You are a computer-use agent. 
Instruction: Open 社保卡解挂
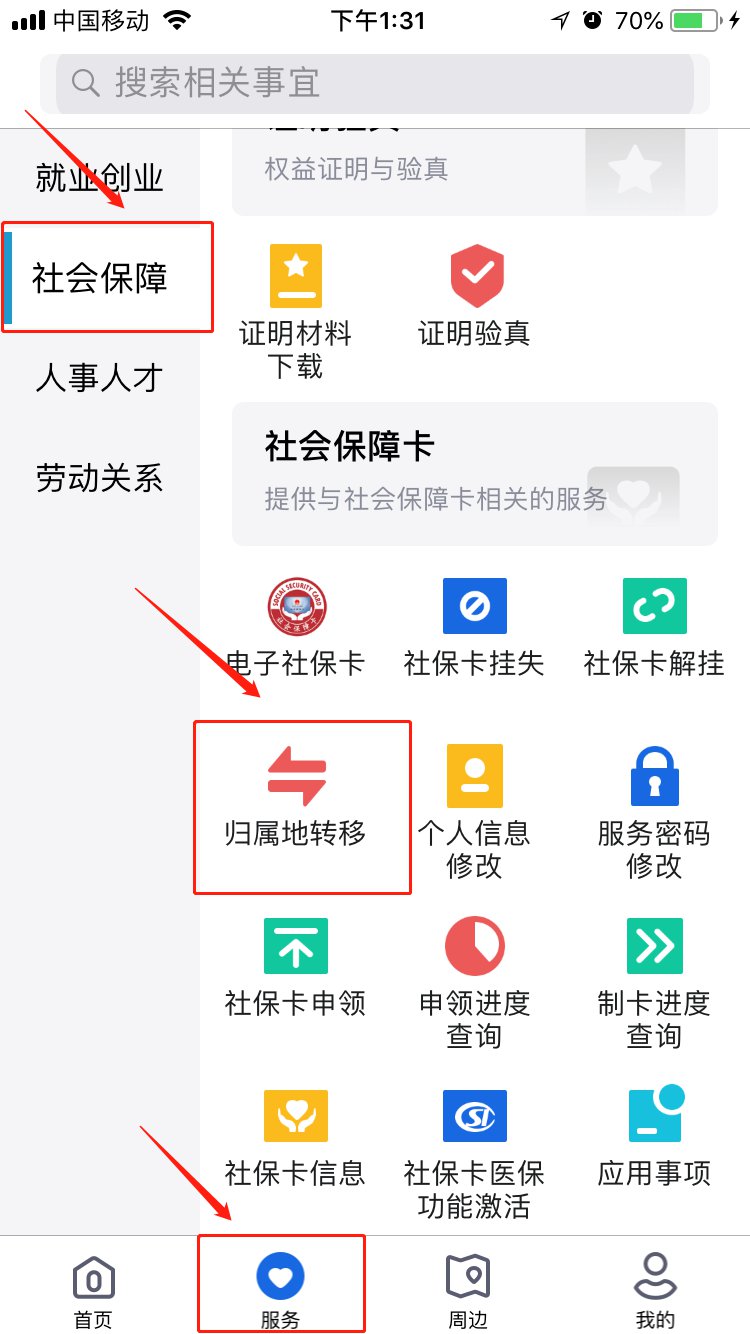[654, 627]
